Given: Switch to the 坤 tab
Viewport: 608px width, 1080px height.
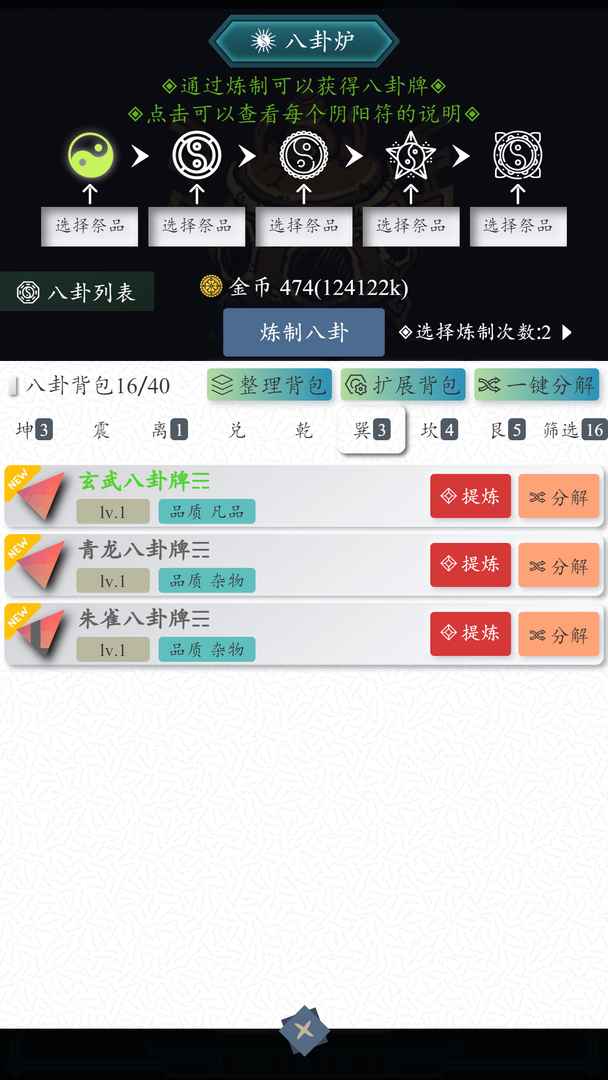Looking at the screenshot, I should click(x=34, y=431).
